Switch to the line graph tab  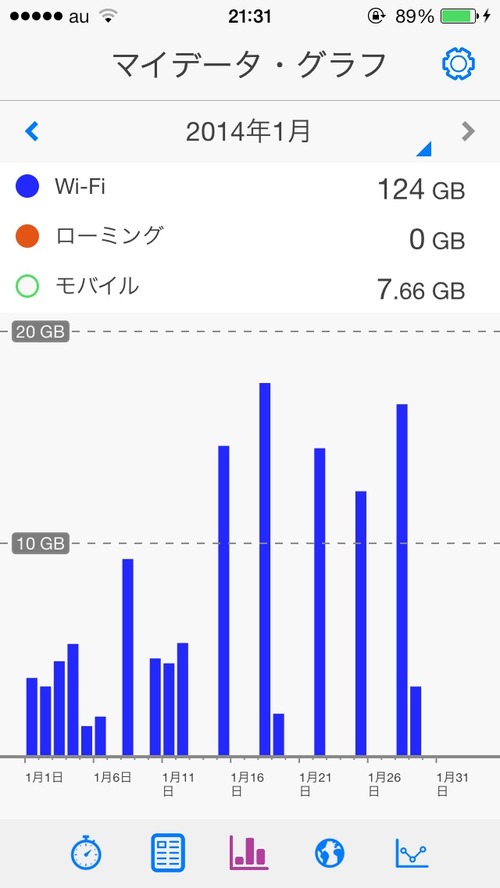coord(412,853)
